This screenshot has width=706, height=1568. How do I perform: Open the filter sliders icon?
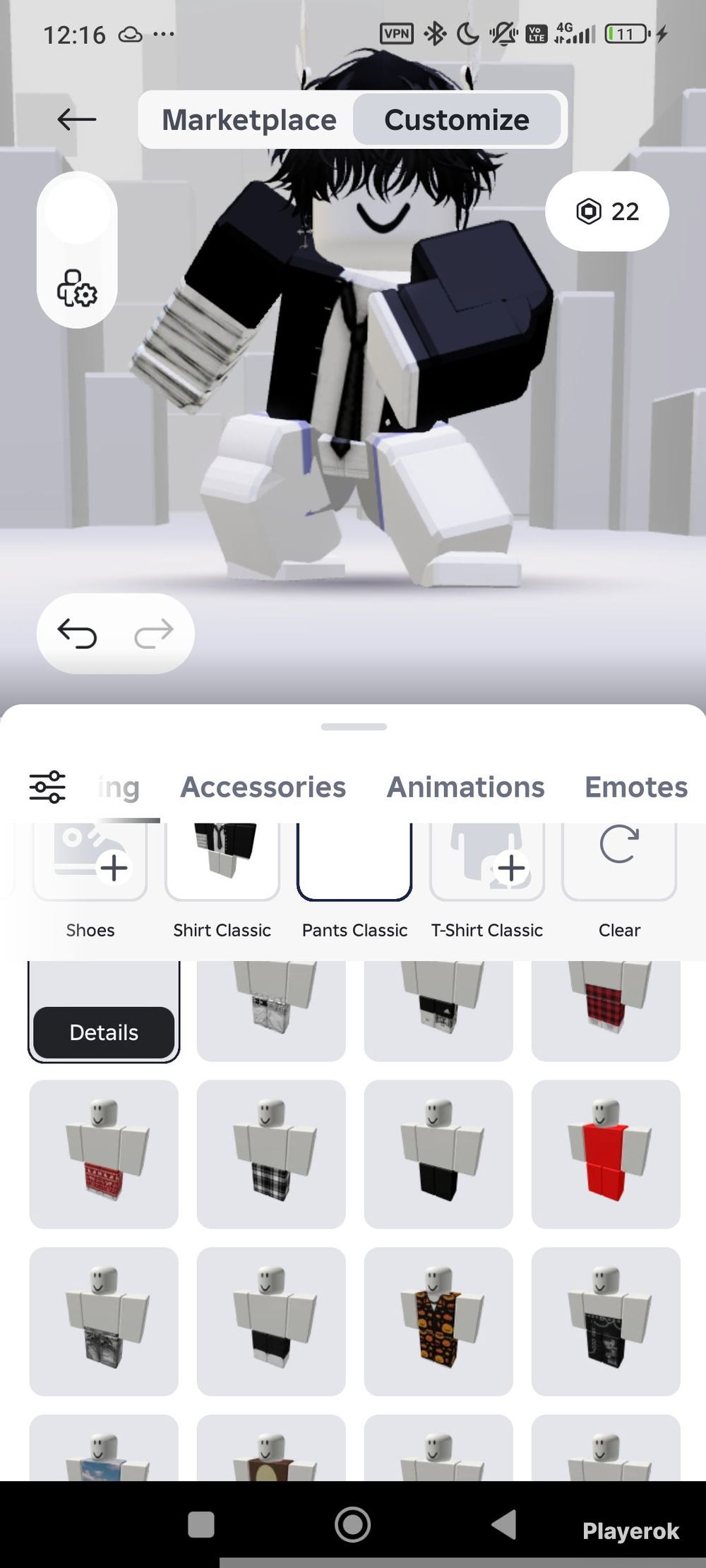[x=47, y=787]
